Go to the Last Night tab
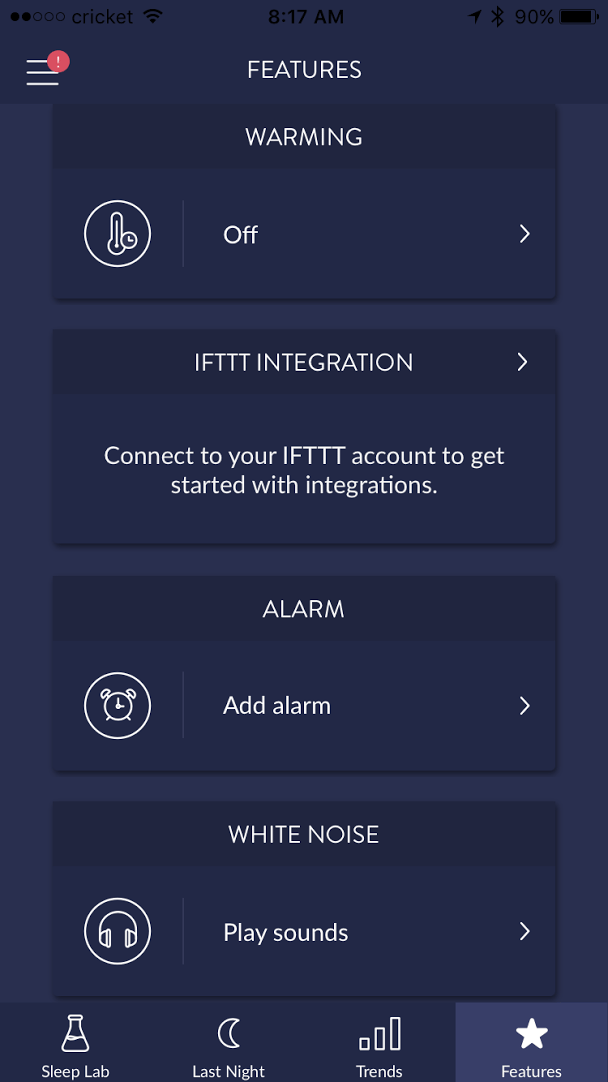Screen dimensions: 608x1082 click(228, 1042)
